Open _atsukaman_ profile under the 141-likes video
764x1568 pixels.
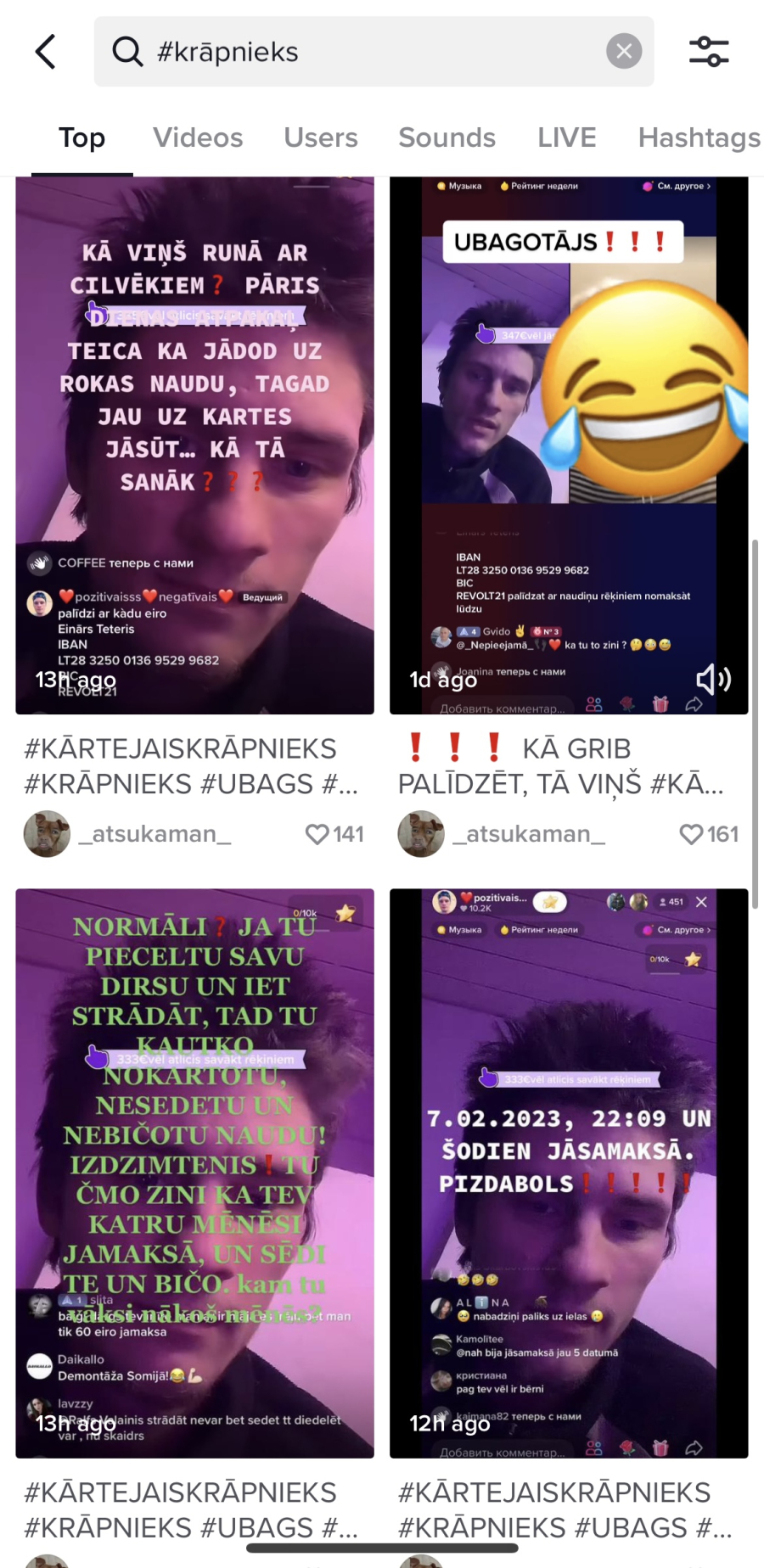click(127, 834)
